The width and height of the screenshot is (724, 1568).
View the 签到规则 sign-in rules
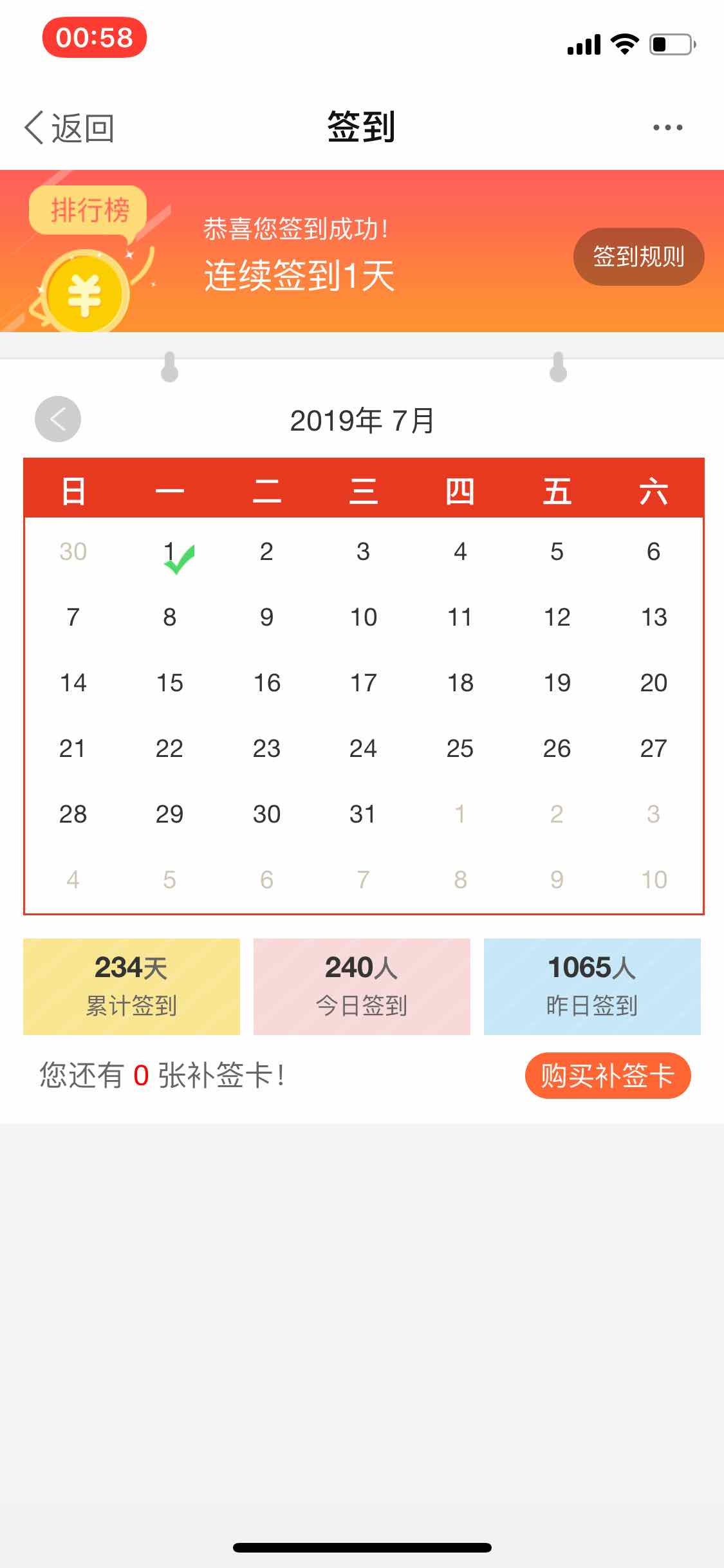(638, 257)
